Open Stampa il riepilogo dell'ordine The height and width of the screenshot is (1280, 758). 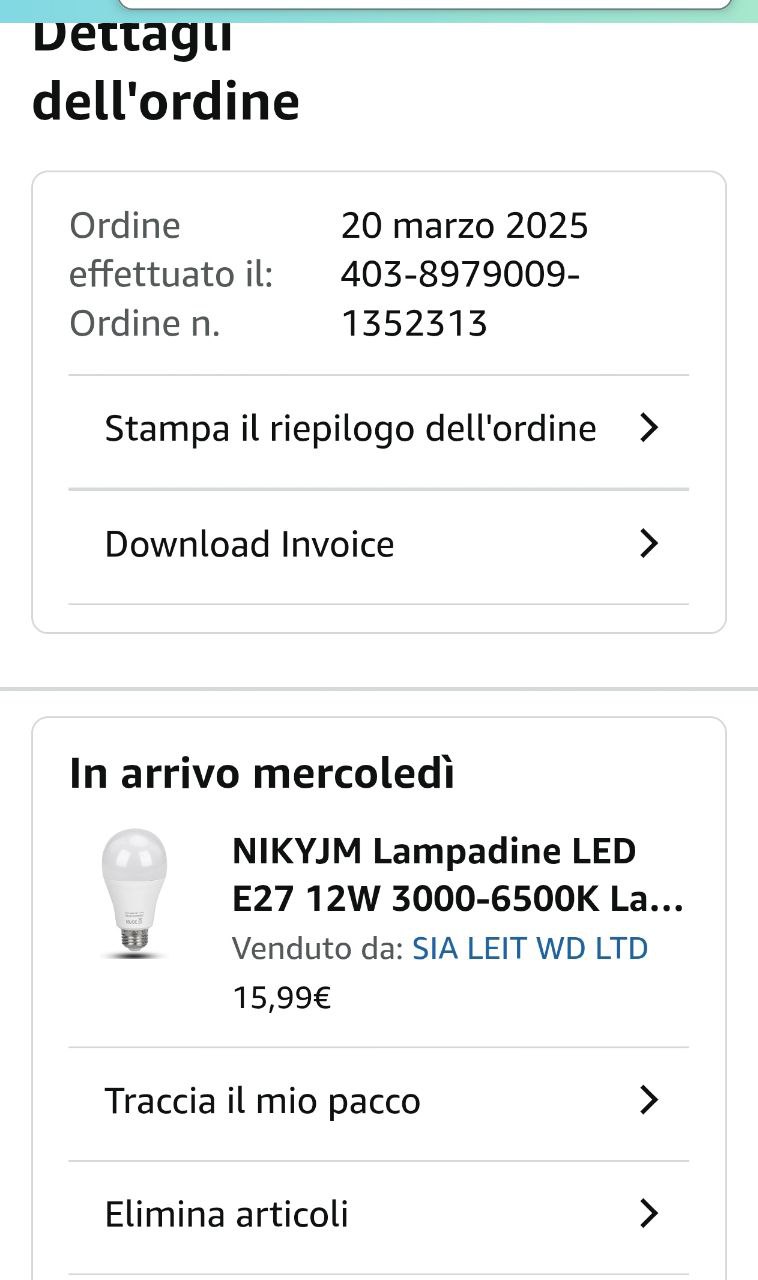coord(378,429)
